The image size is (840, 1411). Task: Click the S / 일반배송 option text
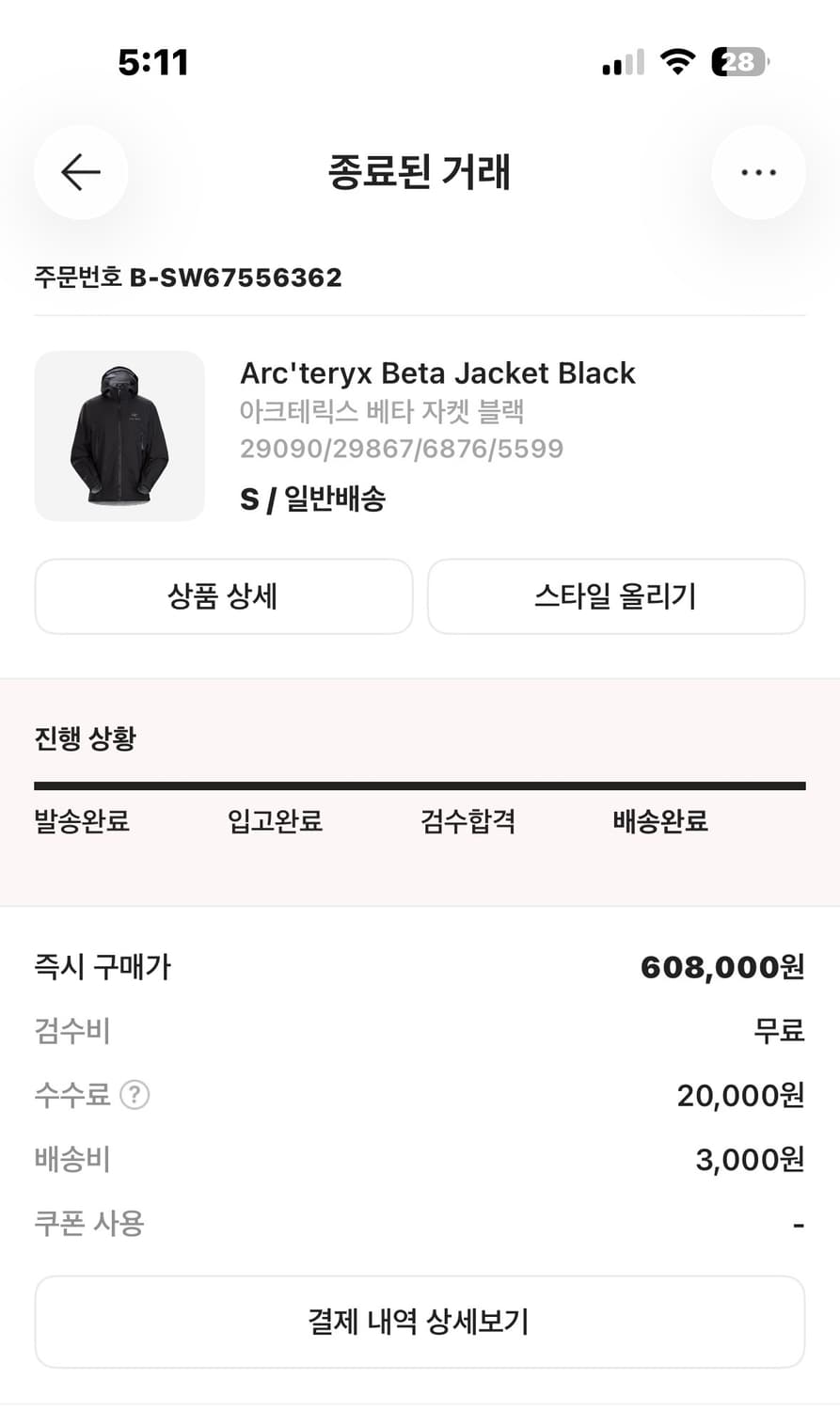(x=314, y=499)
